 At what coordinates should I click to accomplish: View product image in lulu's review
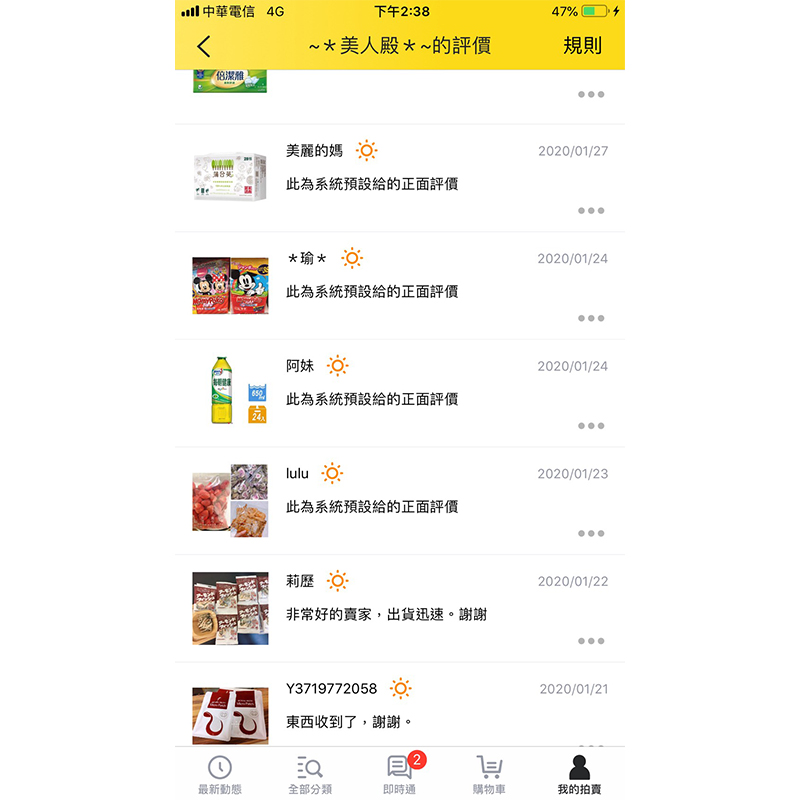click(230, 499)
